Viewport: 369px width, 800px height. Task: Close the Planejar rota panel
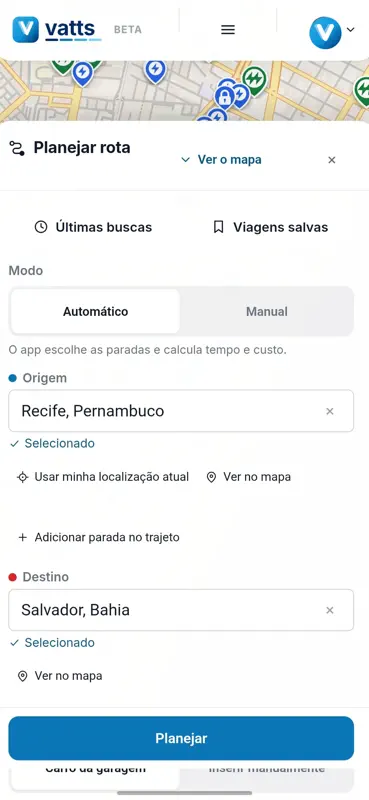point(332,160)
